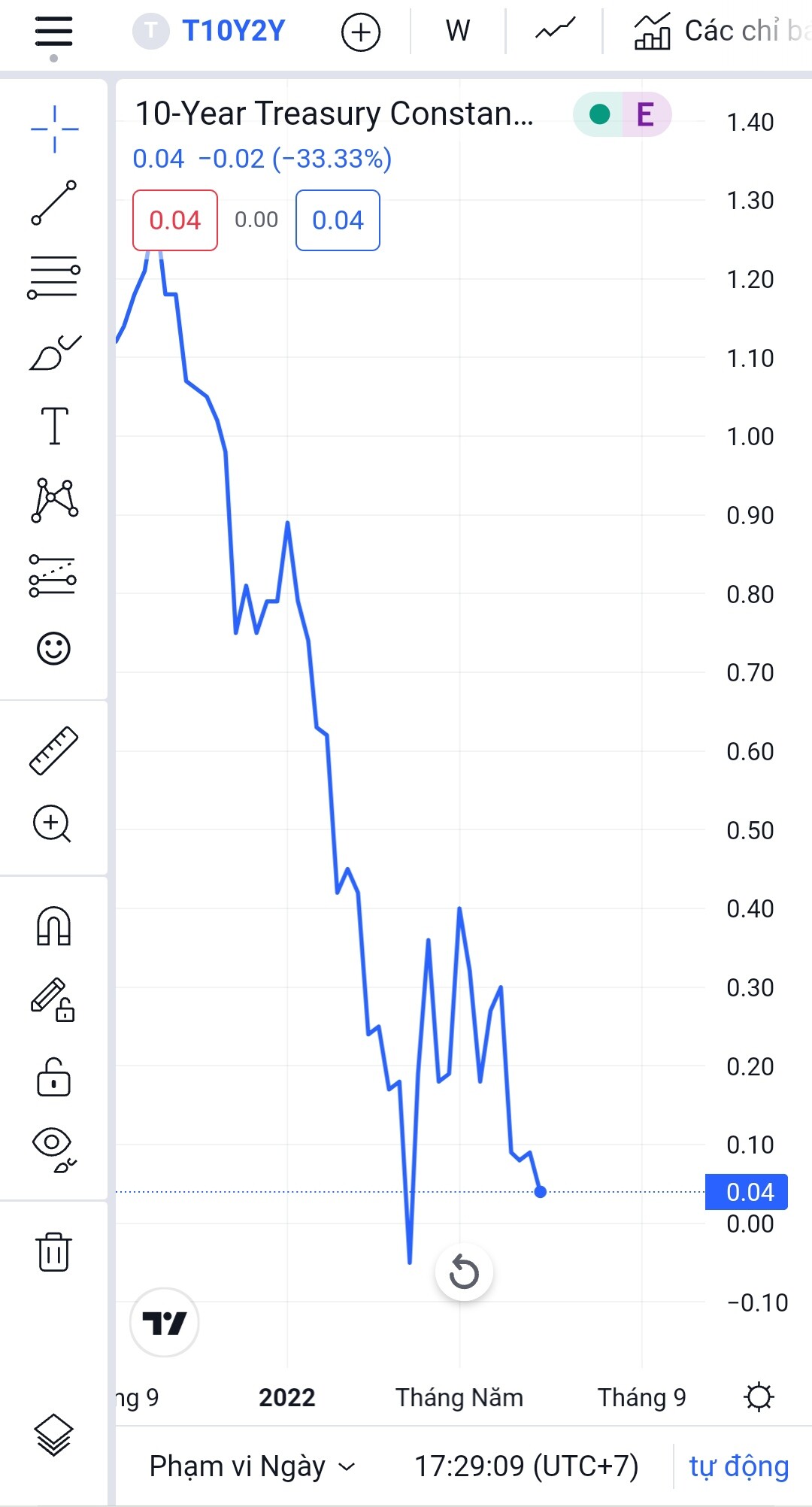812x1507 pixels.
Task: Reset the chart view
Action: click(464, 1272)
